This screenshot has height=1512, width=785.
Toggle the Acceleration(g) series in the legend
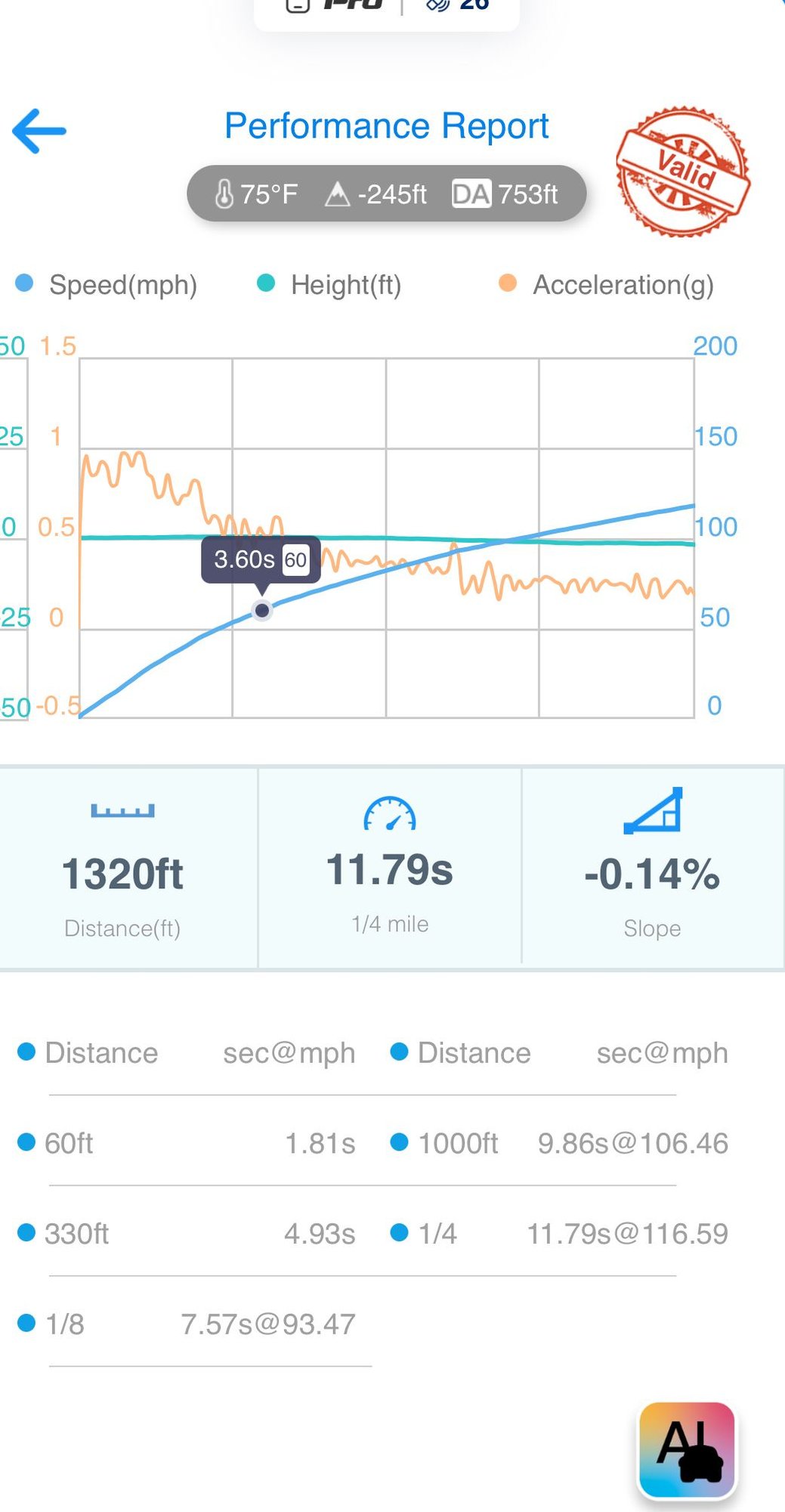[x=607, y=285]
